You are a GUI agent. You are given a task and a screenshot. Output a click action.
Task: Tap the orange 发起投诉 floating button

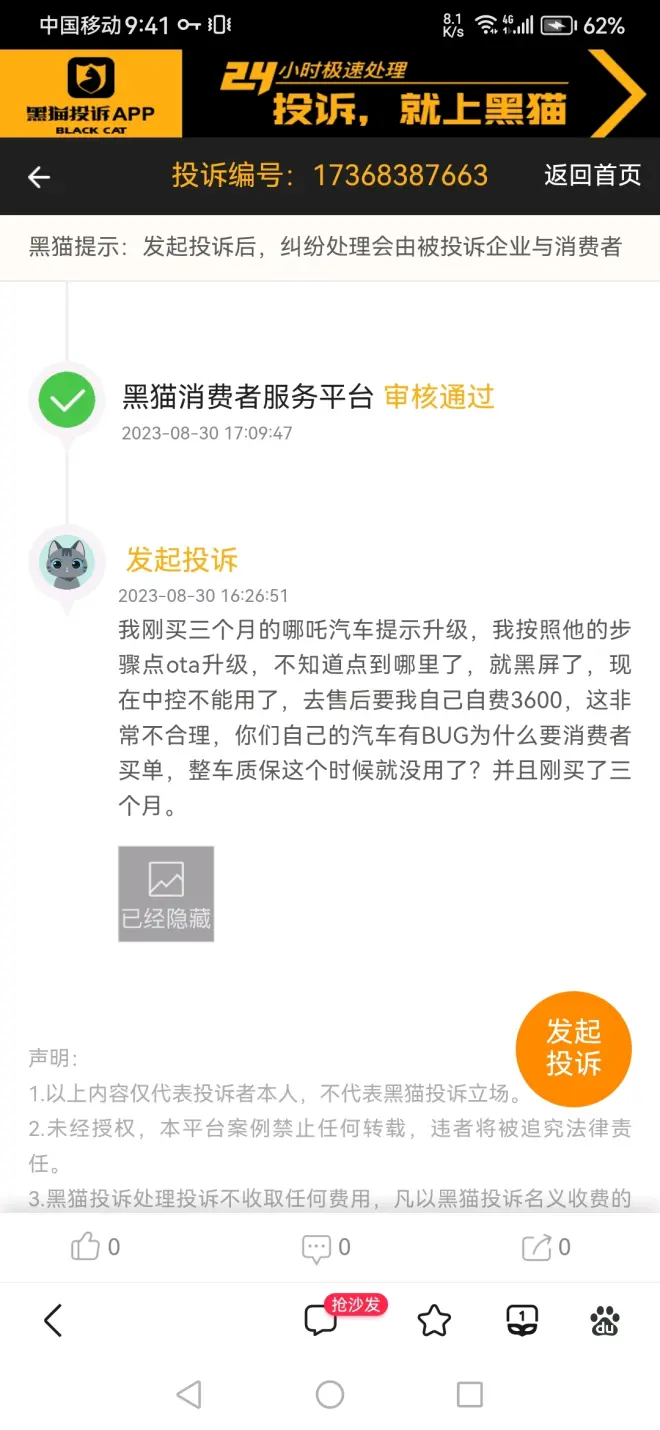[x=573, y=1048]
